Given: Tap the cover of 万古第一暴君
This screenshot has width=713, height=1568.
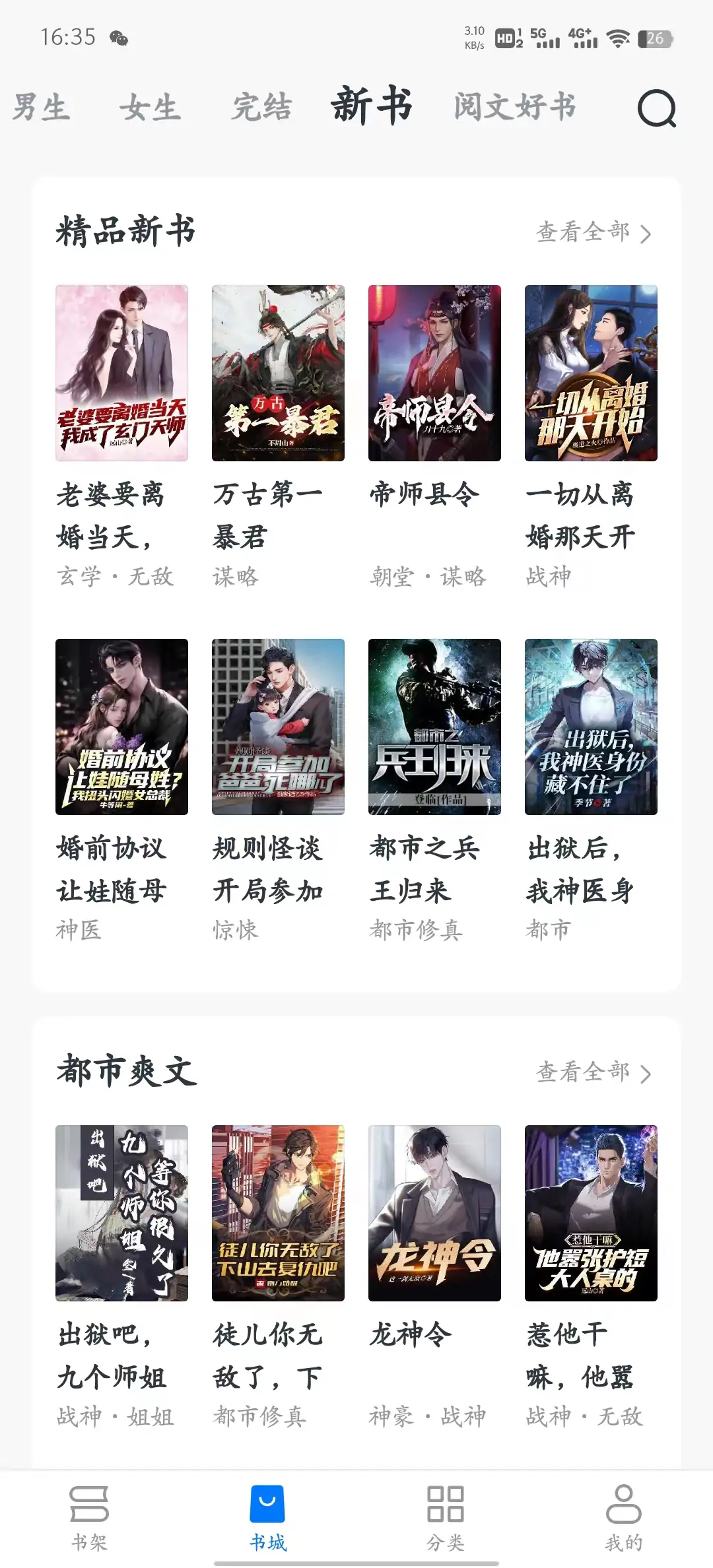Looking at the screenshot, I should tap(278, 373).
